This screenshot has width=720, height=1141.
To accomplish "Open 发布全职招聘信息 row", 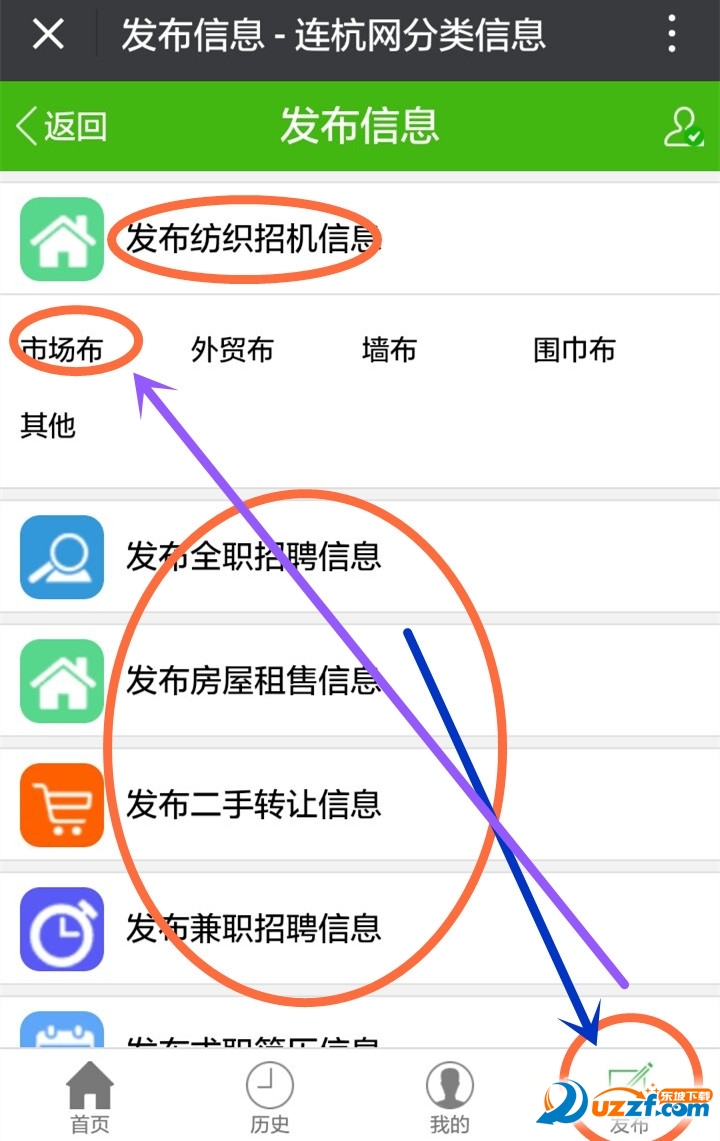I will (253, 556).
